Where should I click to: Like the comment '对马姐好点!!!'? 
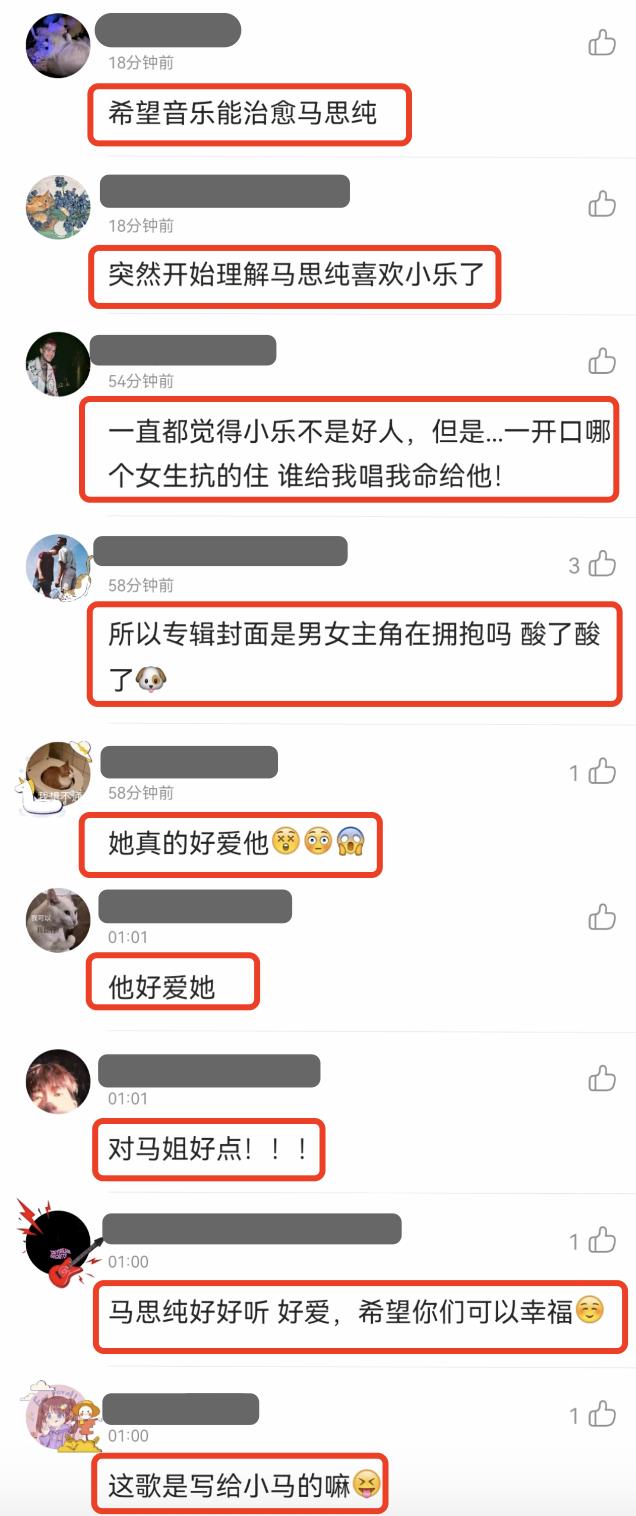pyautogui.click(x=602, y=1078)
